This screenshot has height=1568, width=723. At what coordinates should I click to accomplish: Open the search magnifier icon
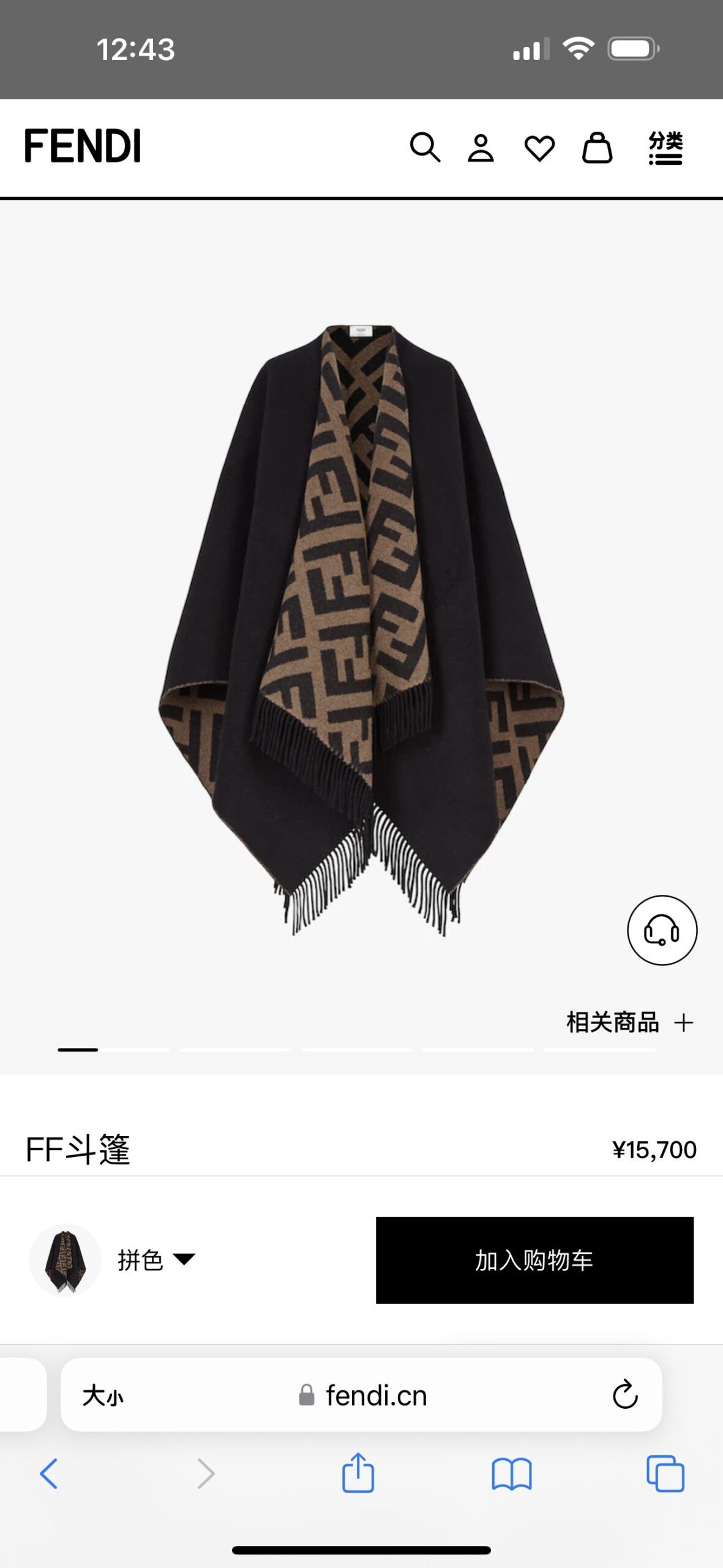pyautogui.click(x=424, y=148)
